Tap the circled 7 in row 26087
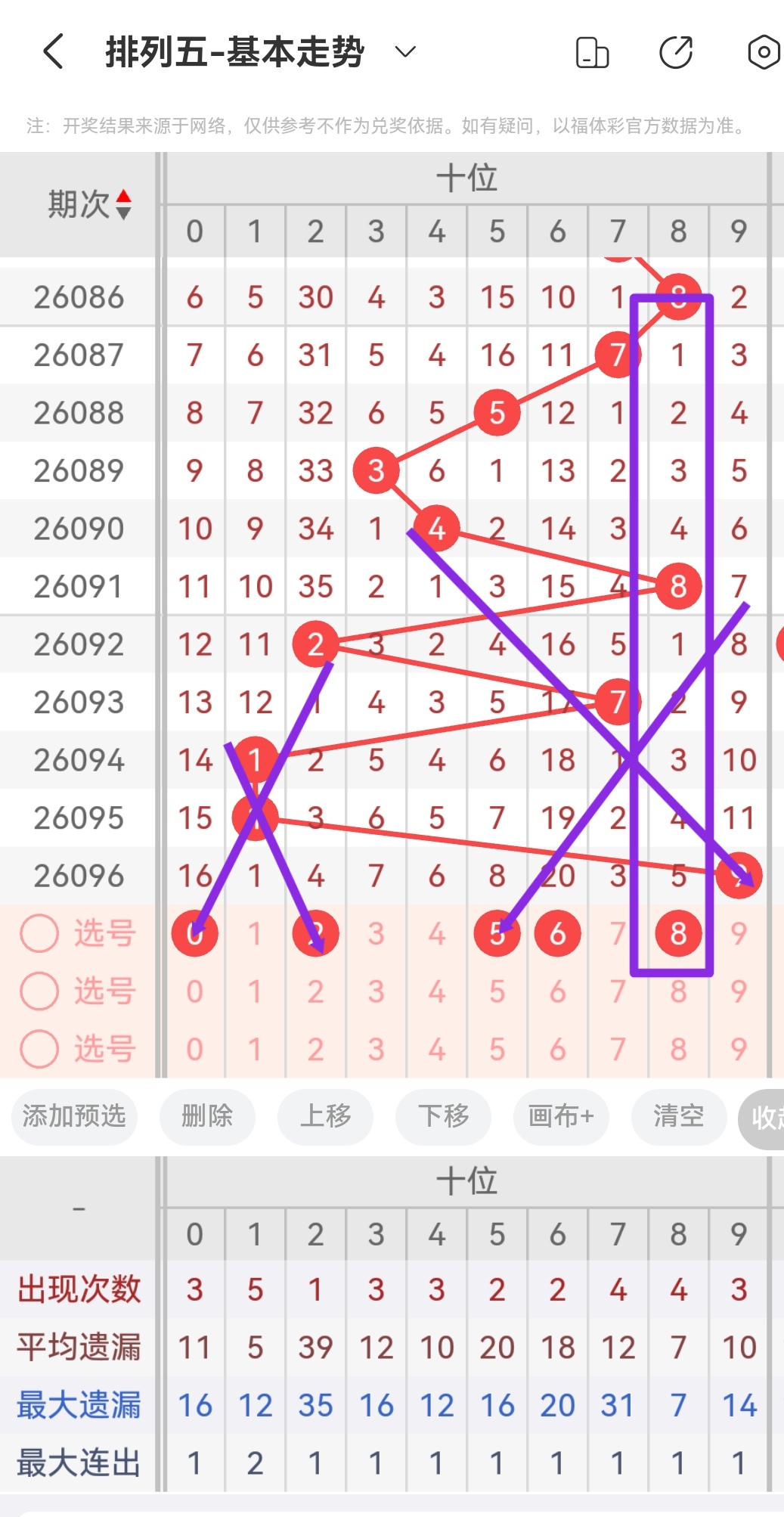 pyautogui.click(x=618, y=353)
